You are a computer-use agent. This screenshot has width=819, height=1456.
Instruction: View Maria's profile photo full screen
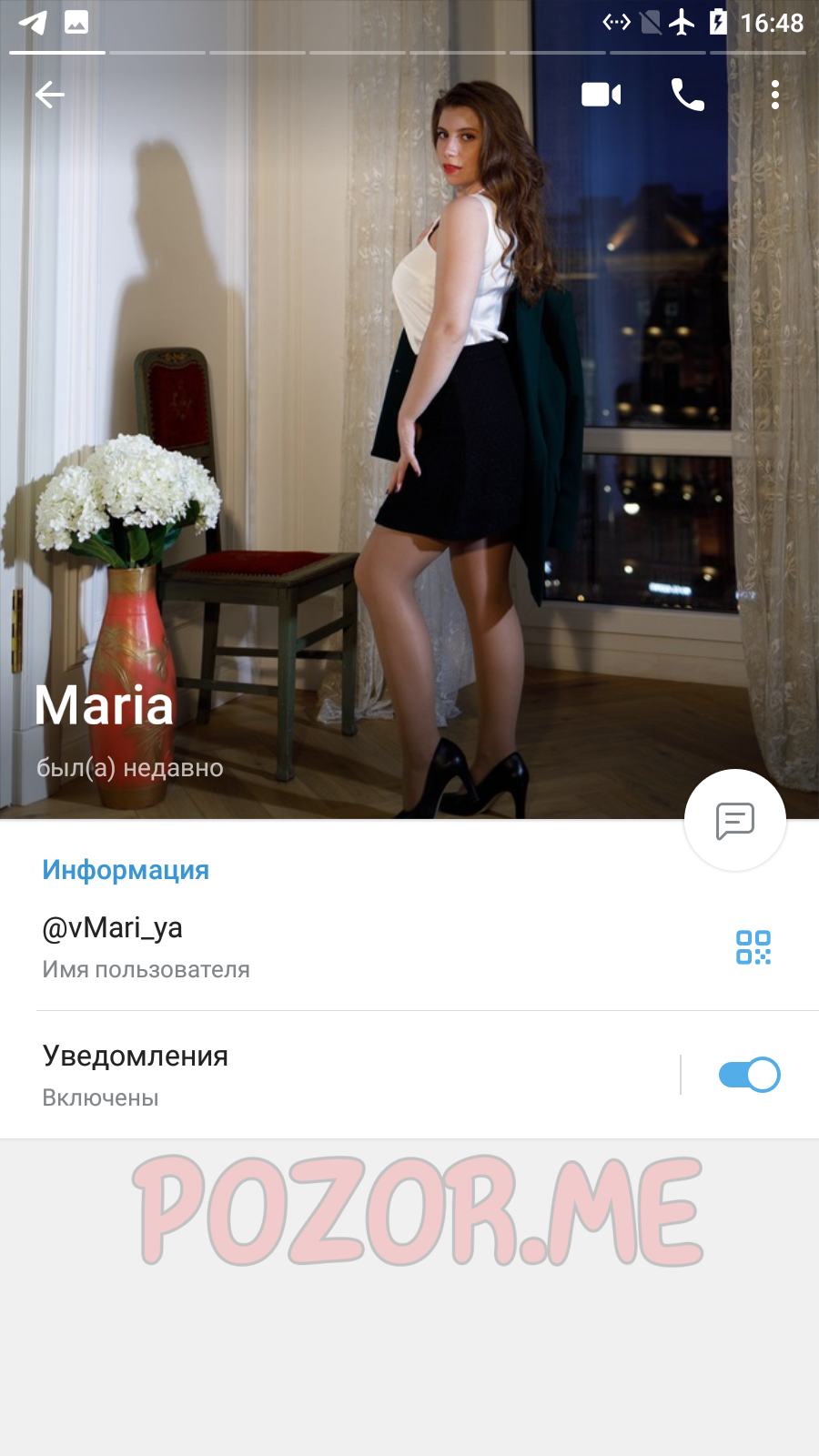[409, 437]
